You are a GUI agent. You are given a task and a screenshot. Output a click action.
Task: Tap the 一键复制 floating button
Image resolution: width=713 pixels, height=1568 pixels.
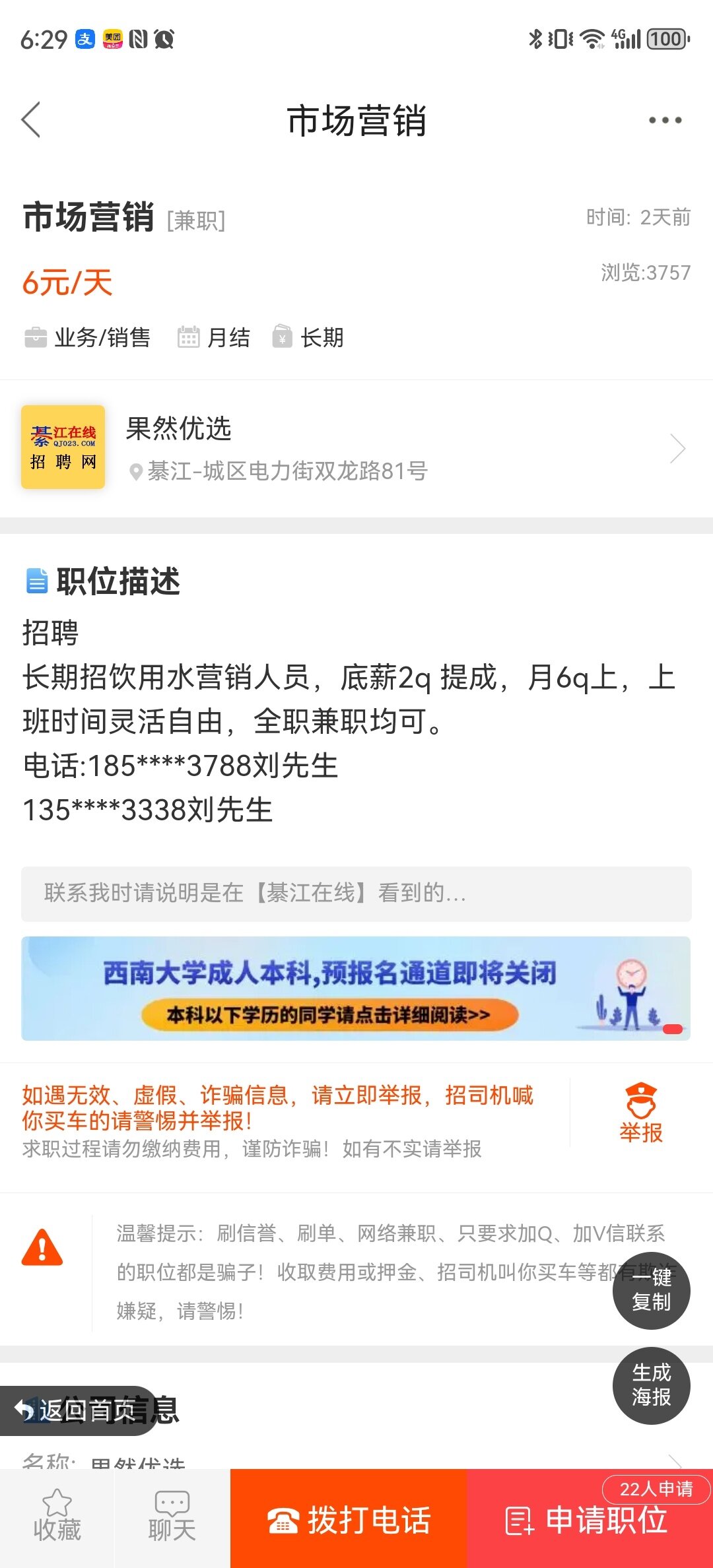click(651, 1290)
